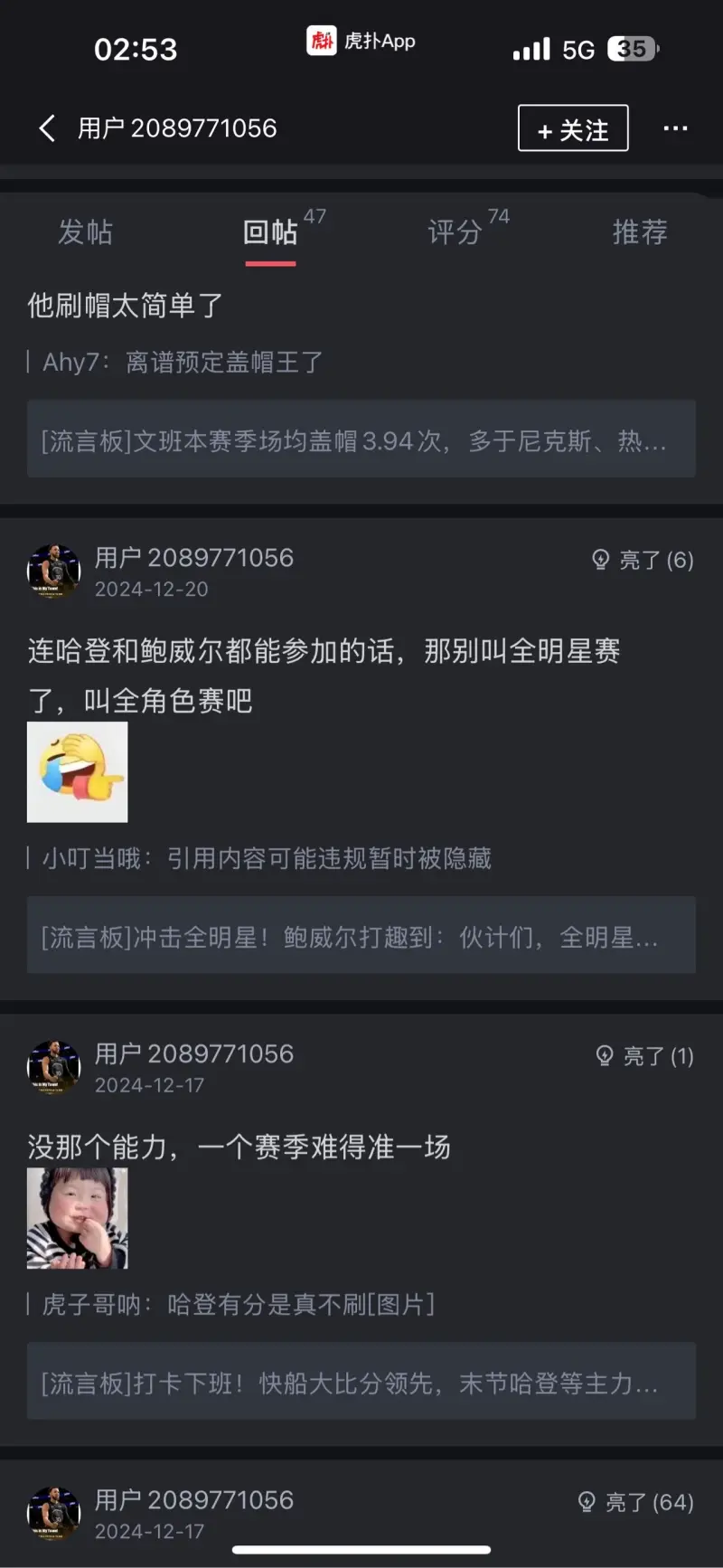This screenshot has width=723, height=1568.
Task: Return to 虎扑App via the status bar pill
Action: tap(361, 41)
